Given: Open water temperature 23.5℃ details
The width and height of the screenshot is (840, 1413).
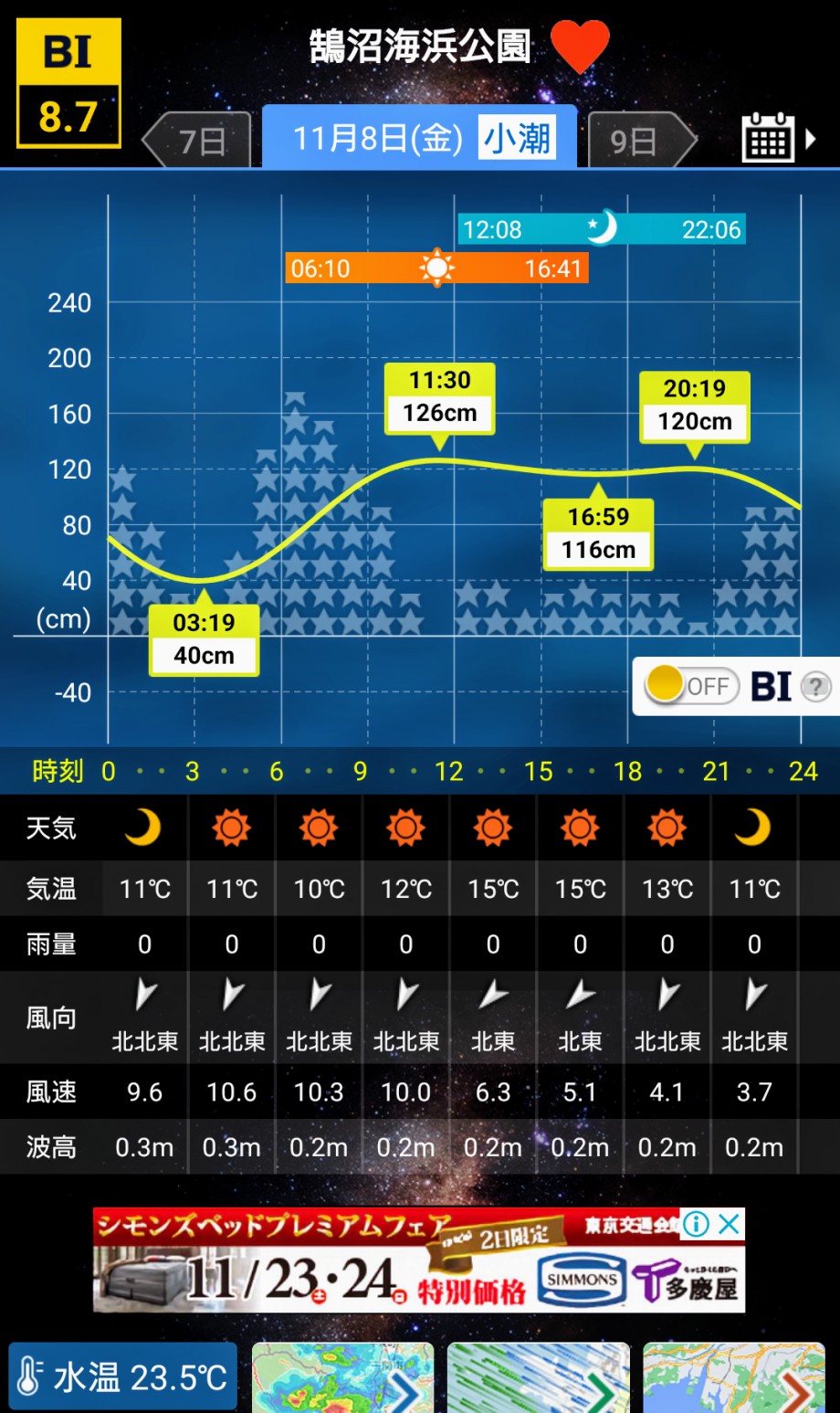Looking at the screenshot, I should tap(122, 1376).
